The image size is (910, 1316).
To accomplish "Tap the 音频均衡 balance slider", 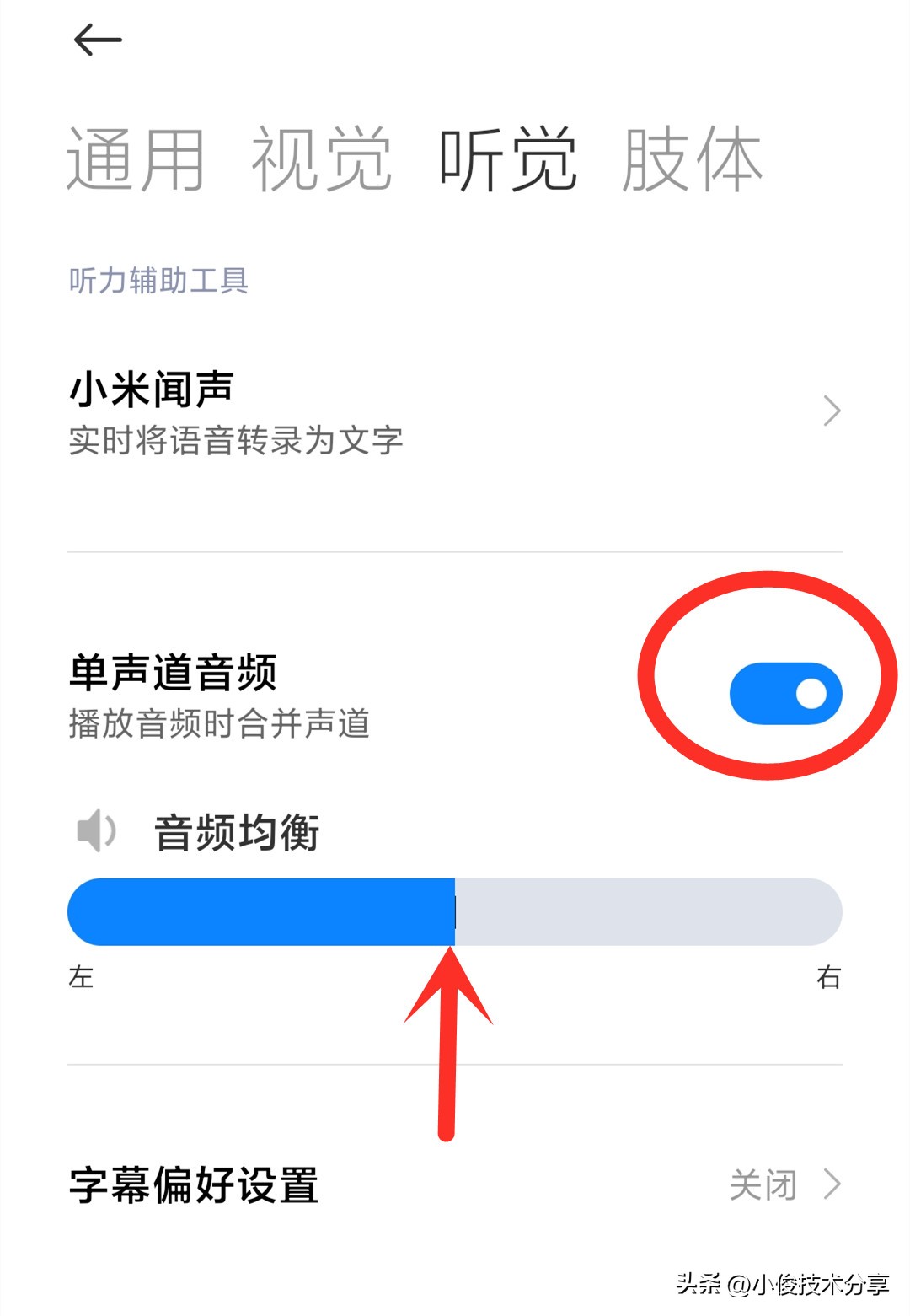I will tap(455, 912).
